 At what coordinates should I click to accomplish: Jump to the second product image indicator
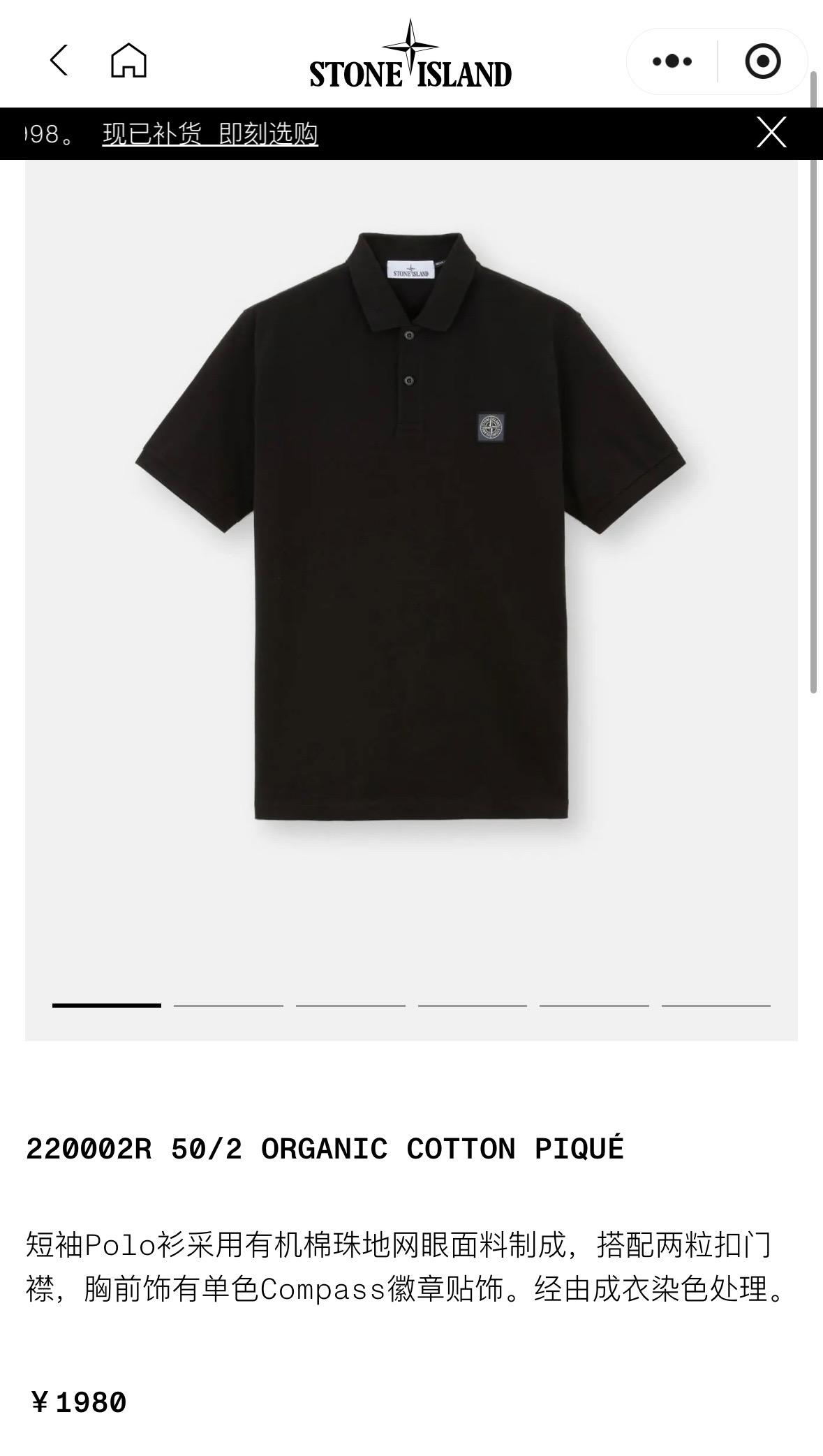pos(228,1006)
